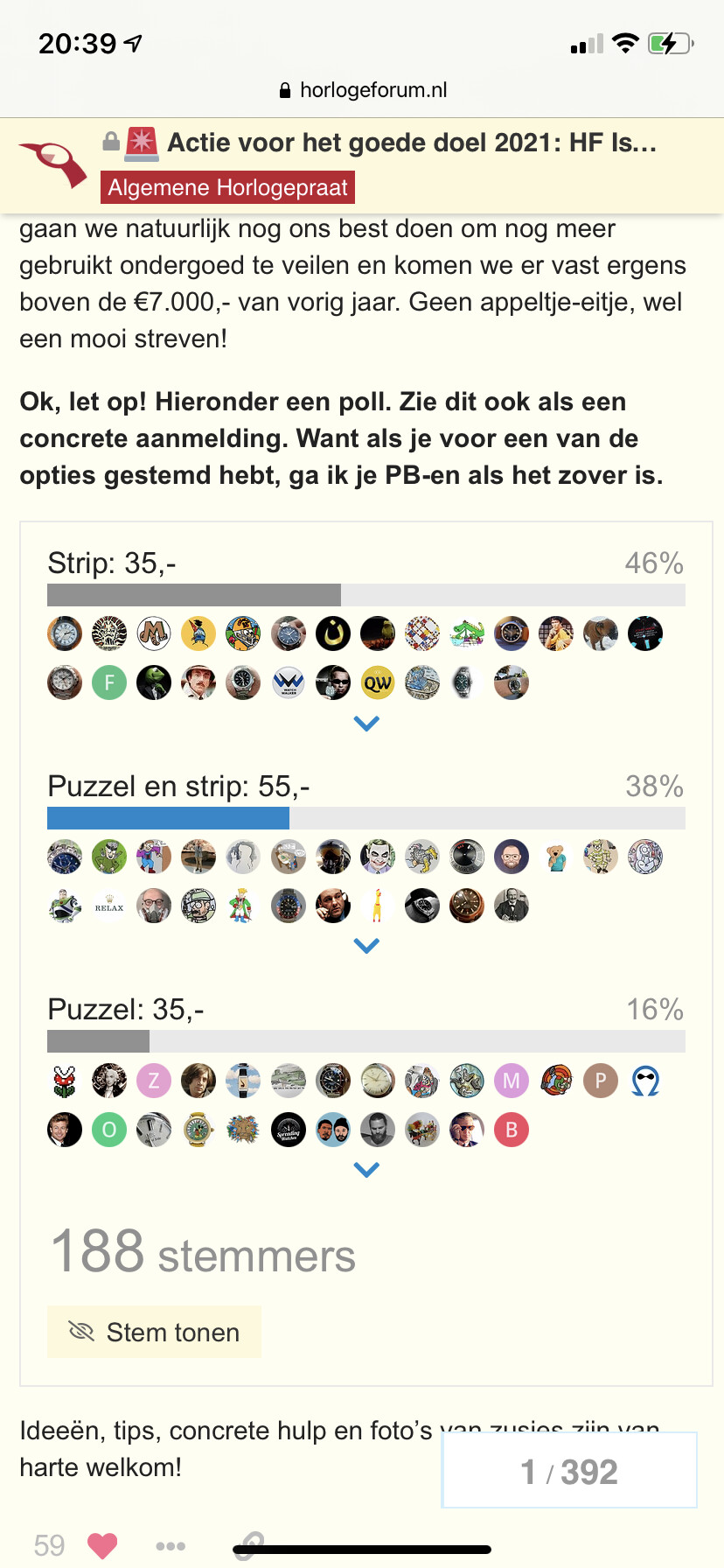Open the 1 / 392 post progress navigator
This screenshot has height=1568, width=724.
pyautogui.click(x=569, y=1471)
